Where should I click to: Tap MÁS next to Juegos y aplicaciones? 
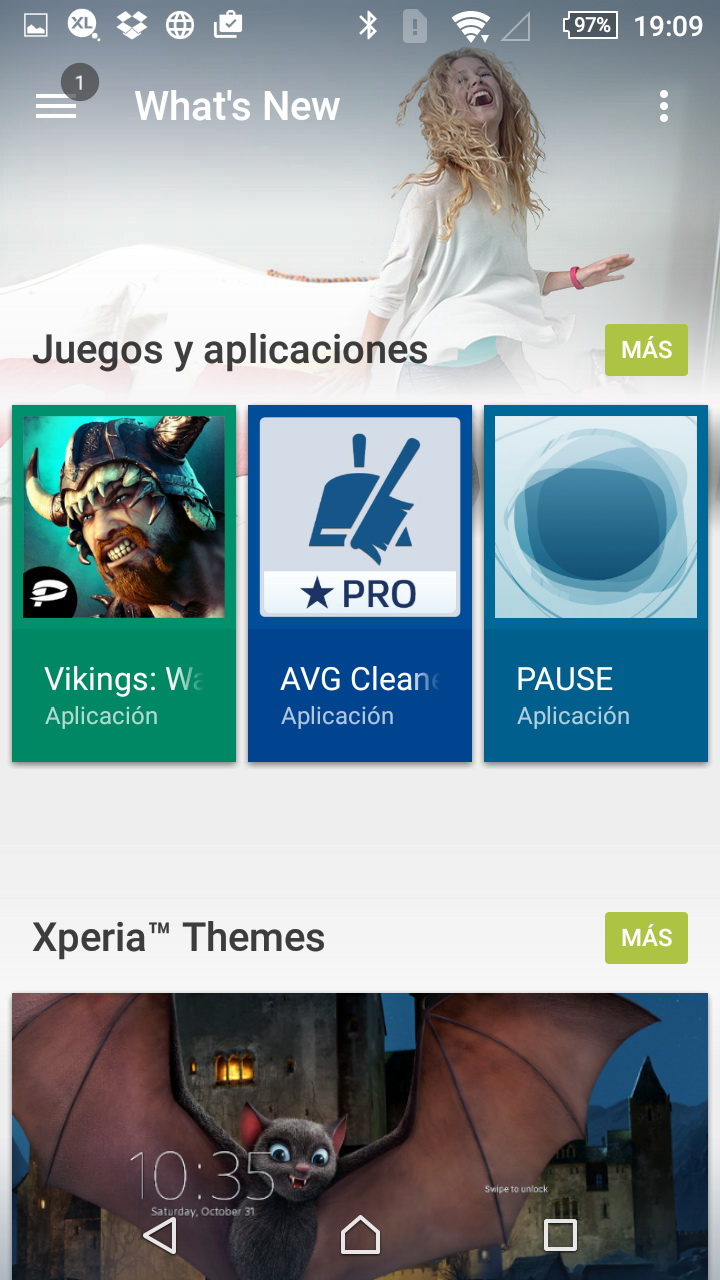(x=646, y=350)
